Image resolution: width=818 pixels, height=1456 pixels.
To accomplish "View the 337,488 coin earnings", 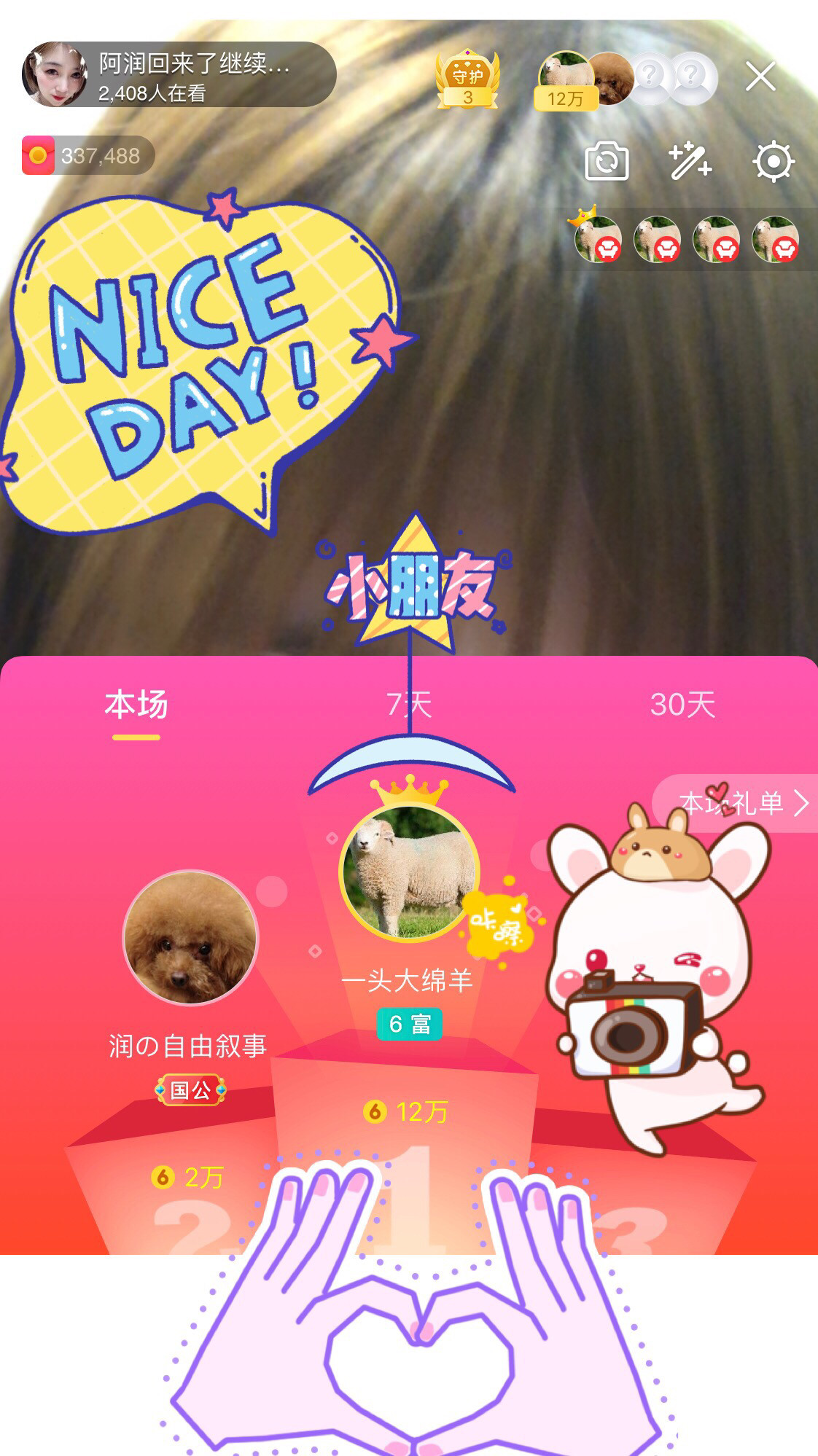I will point(88,155).
